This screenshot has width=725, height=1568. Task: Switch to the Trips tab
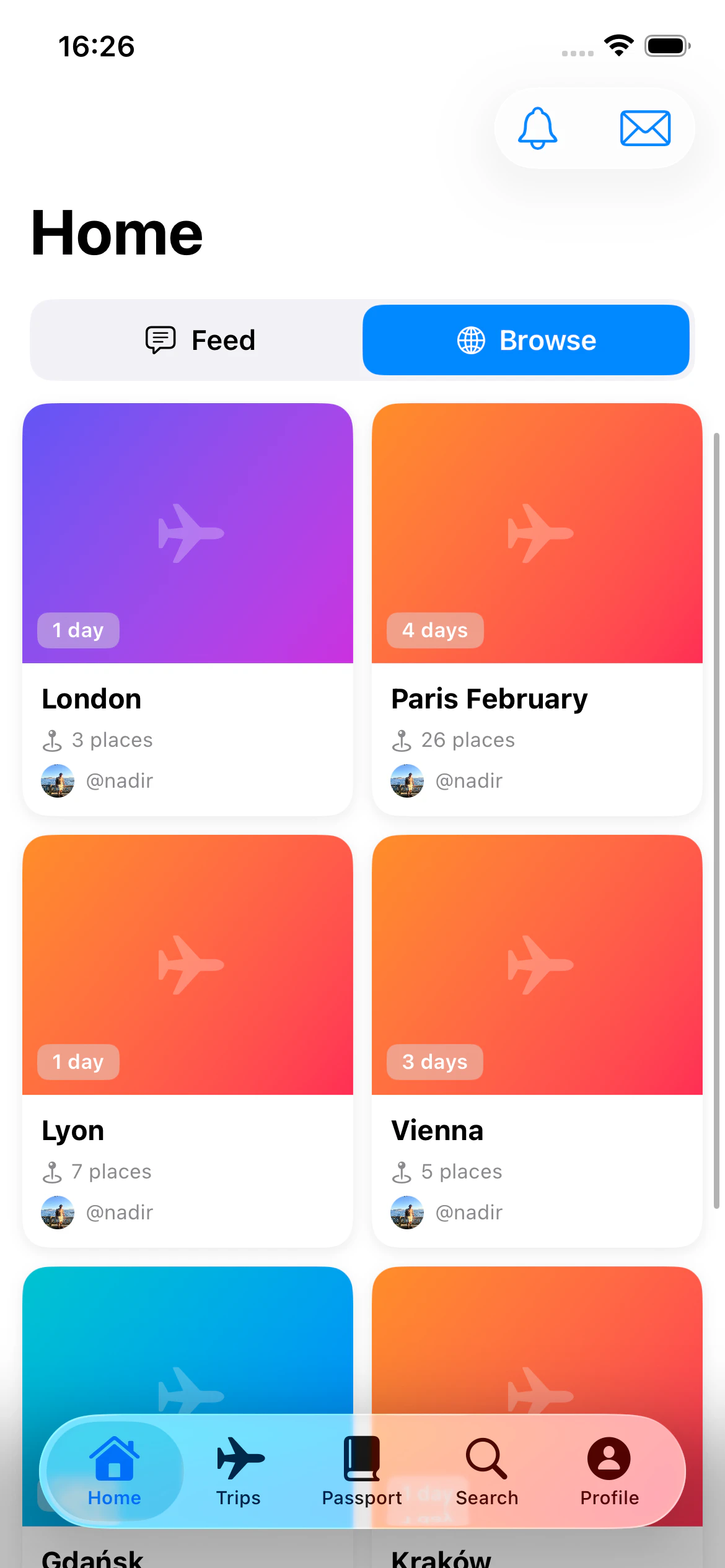tap(239, 1471)
